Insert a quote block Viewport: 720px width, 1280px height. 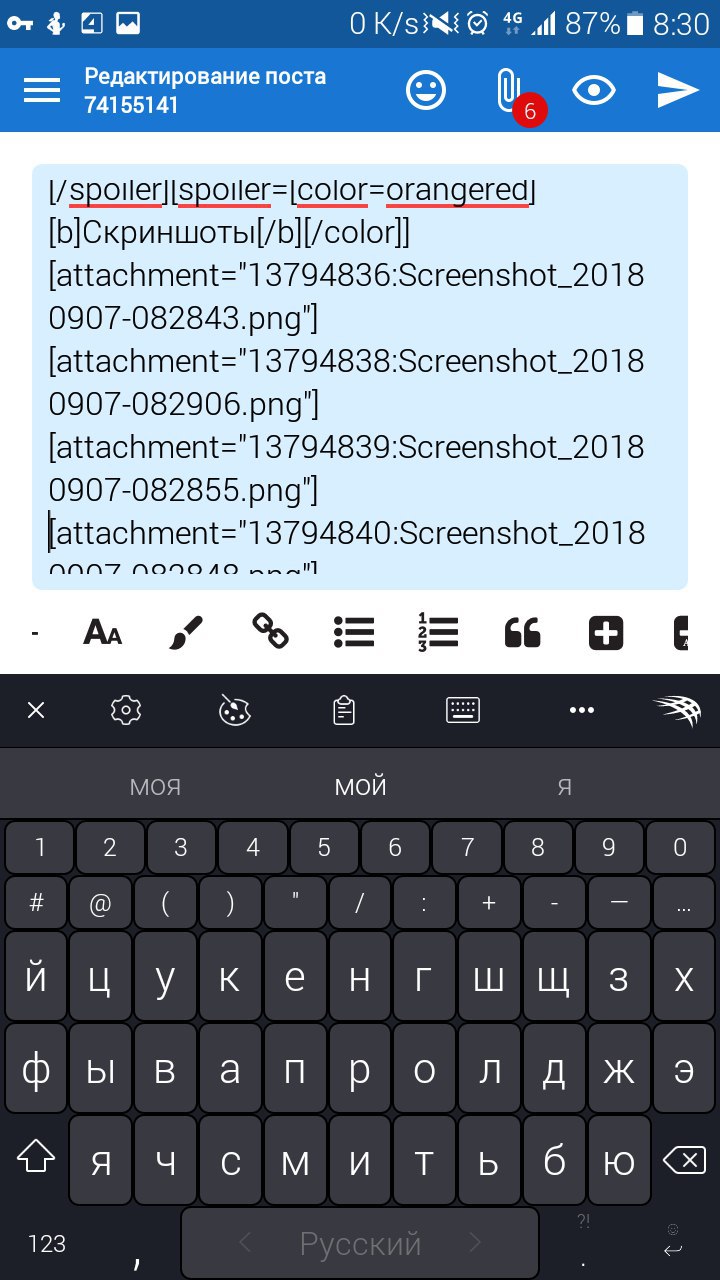pos(523,632)
